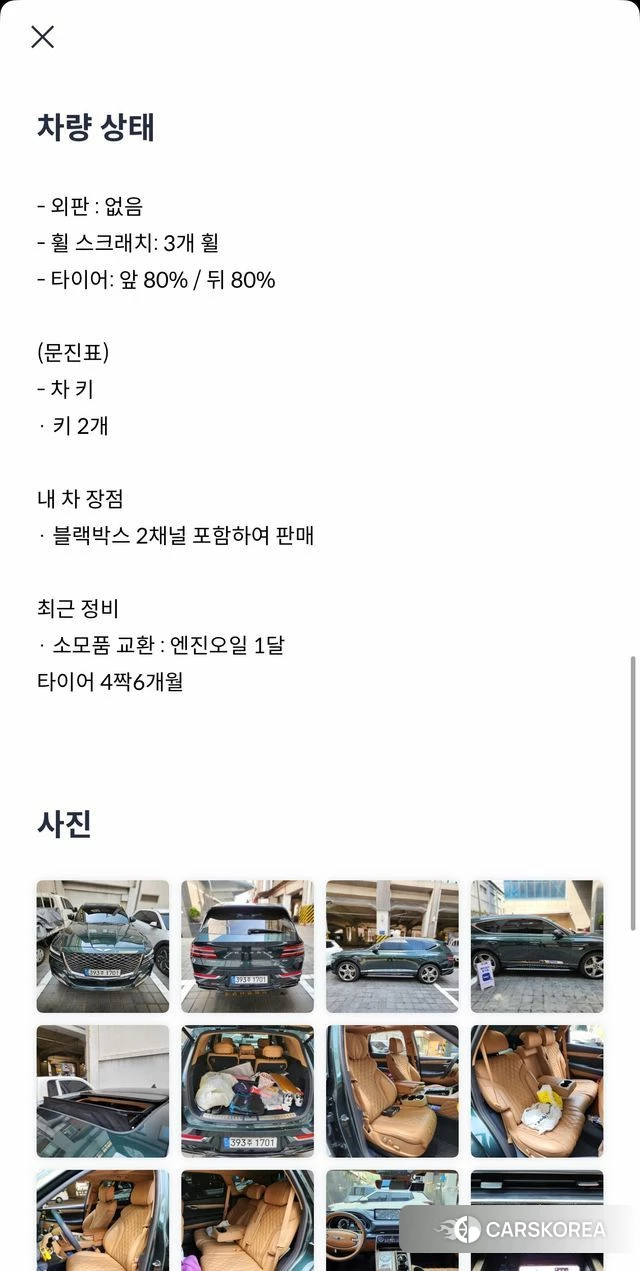Open the rear seat photo with items on it
This screenshot has width=640, height=1271.
click(x=537, y=1091)
